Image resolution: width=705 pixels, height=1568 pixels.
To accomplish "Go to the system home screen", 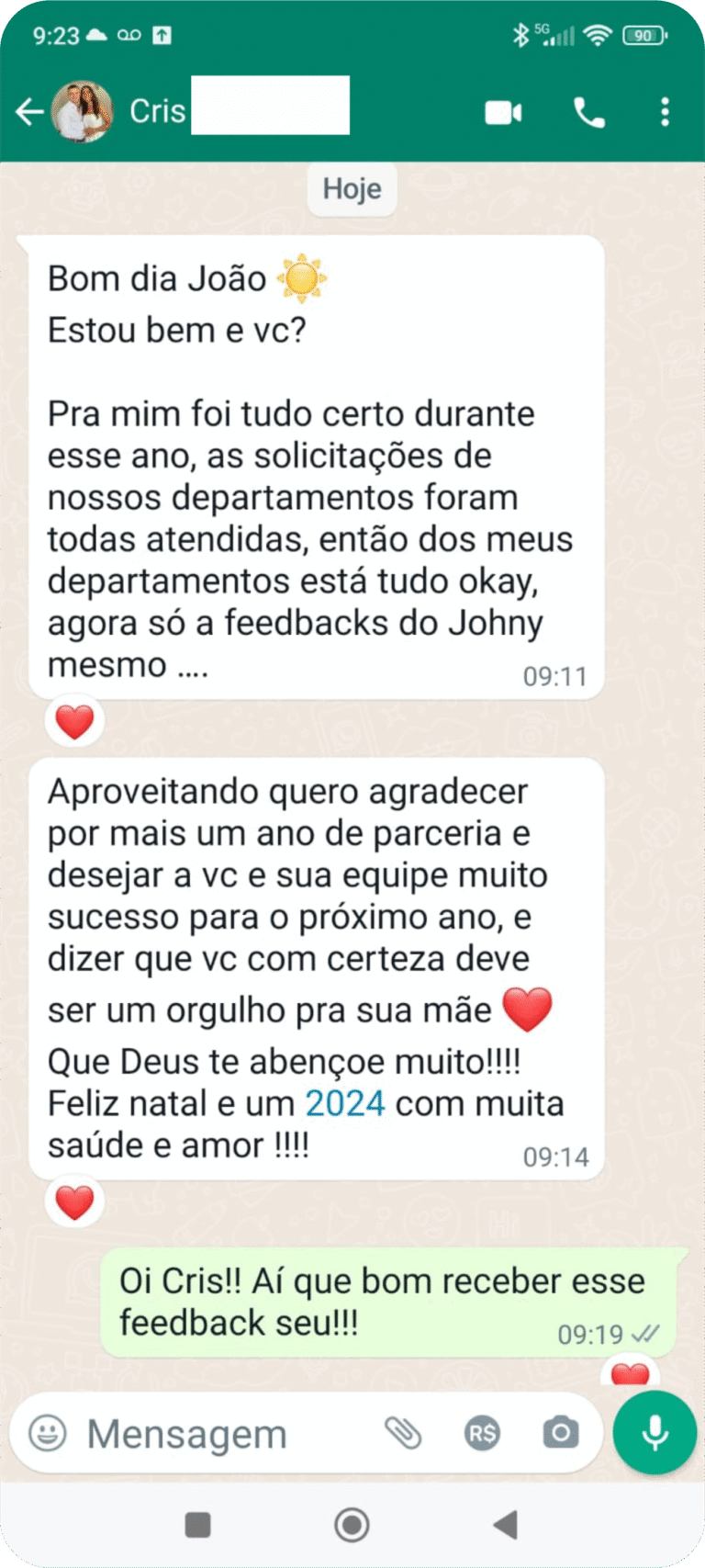I will [x=352, y=1525].
